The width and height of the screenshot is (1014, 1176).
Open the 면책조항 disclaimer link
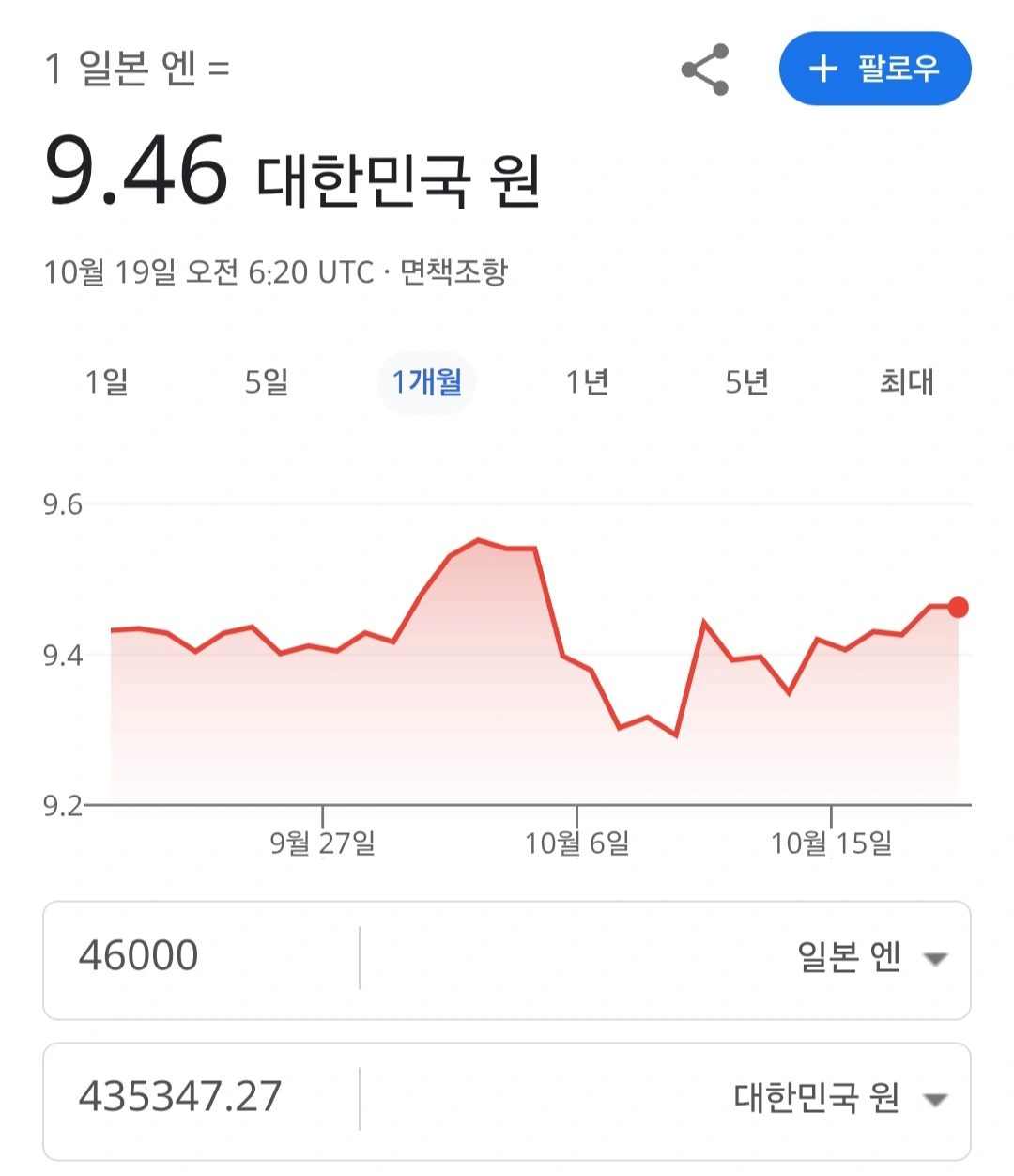click(x=453, y=272)
